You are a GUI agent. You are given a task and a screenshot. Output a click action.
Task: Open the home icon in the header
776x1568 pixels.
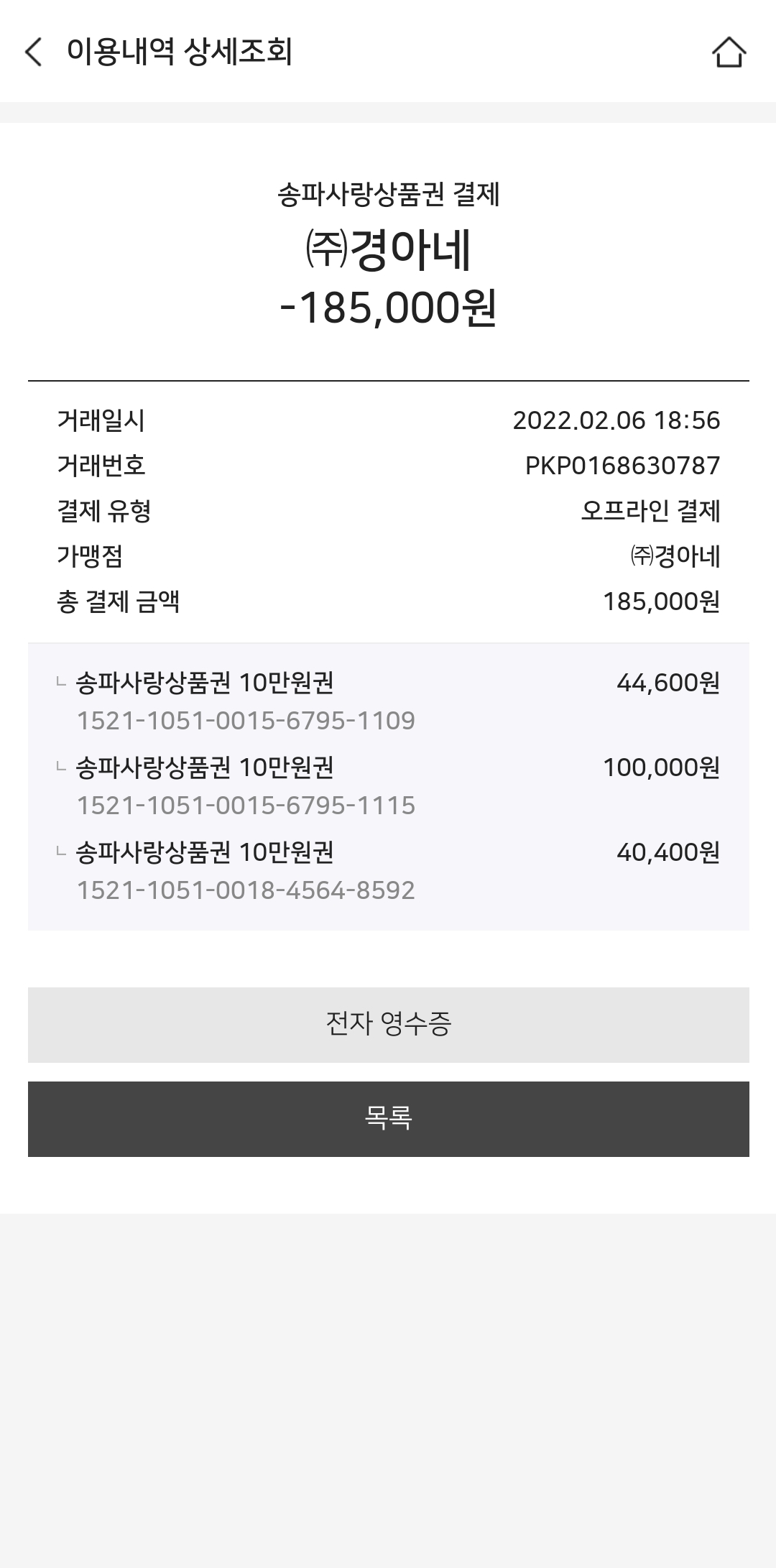point(729,52)
